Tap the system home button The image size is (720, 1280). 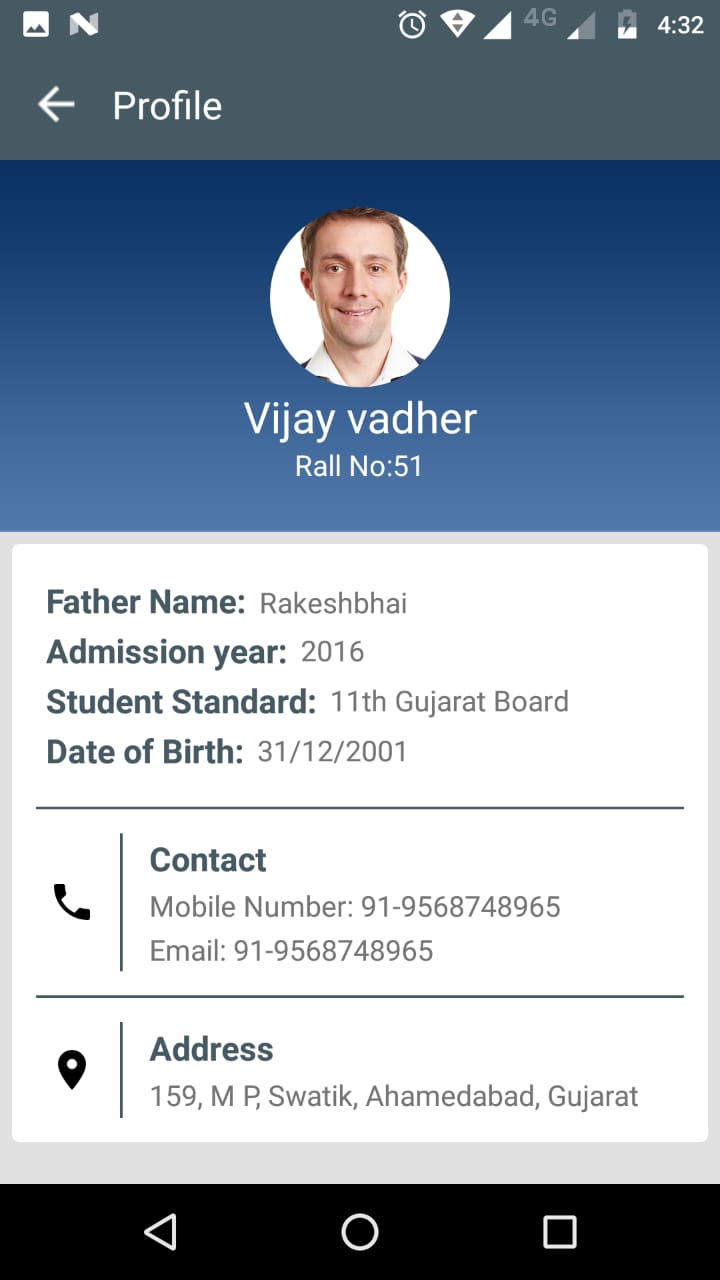360,1232
